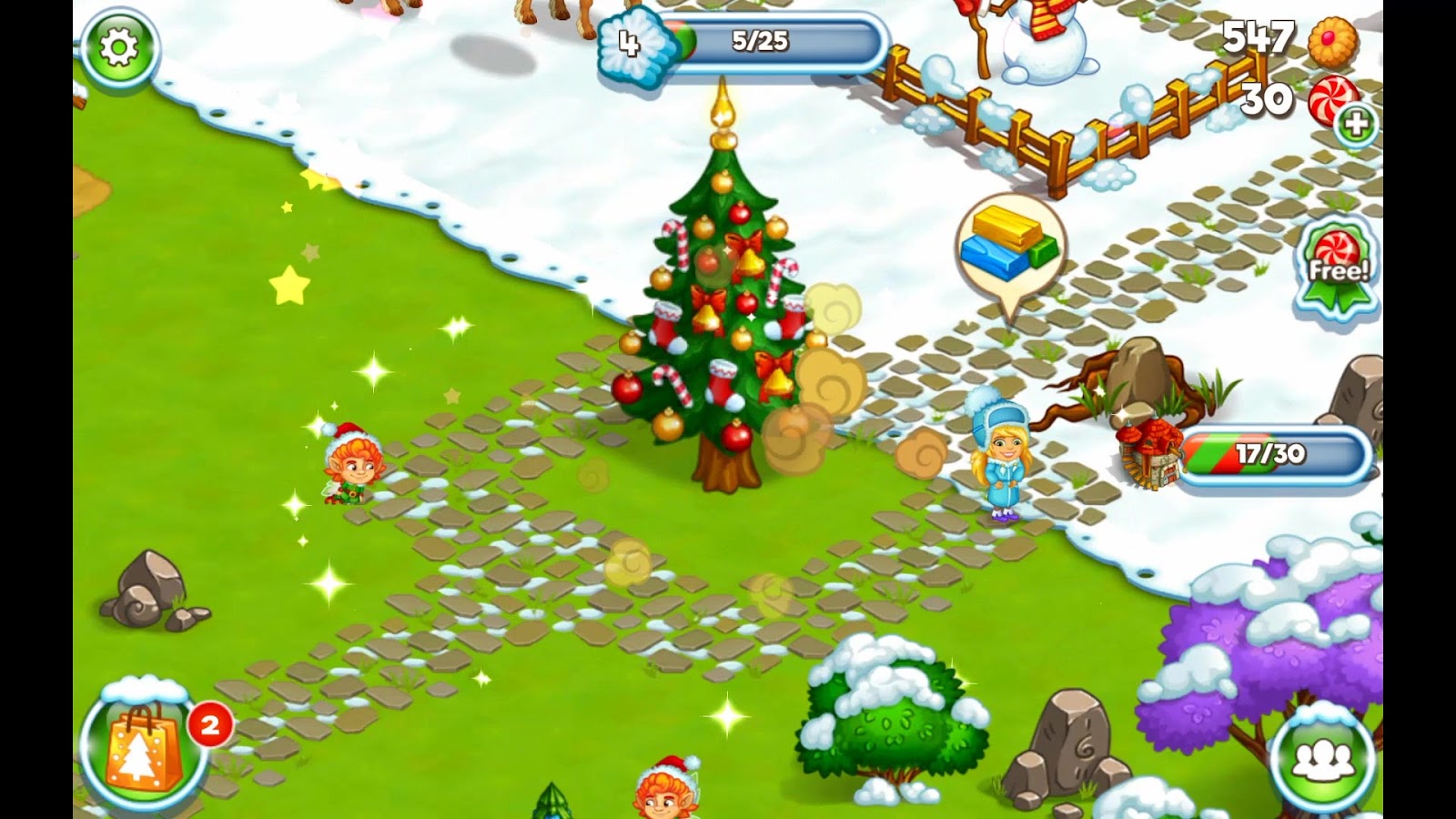Viewport: 1456px width, 819px height.
Task: Tap the gold bars speech bubble
Action: (1010, 246)
